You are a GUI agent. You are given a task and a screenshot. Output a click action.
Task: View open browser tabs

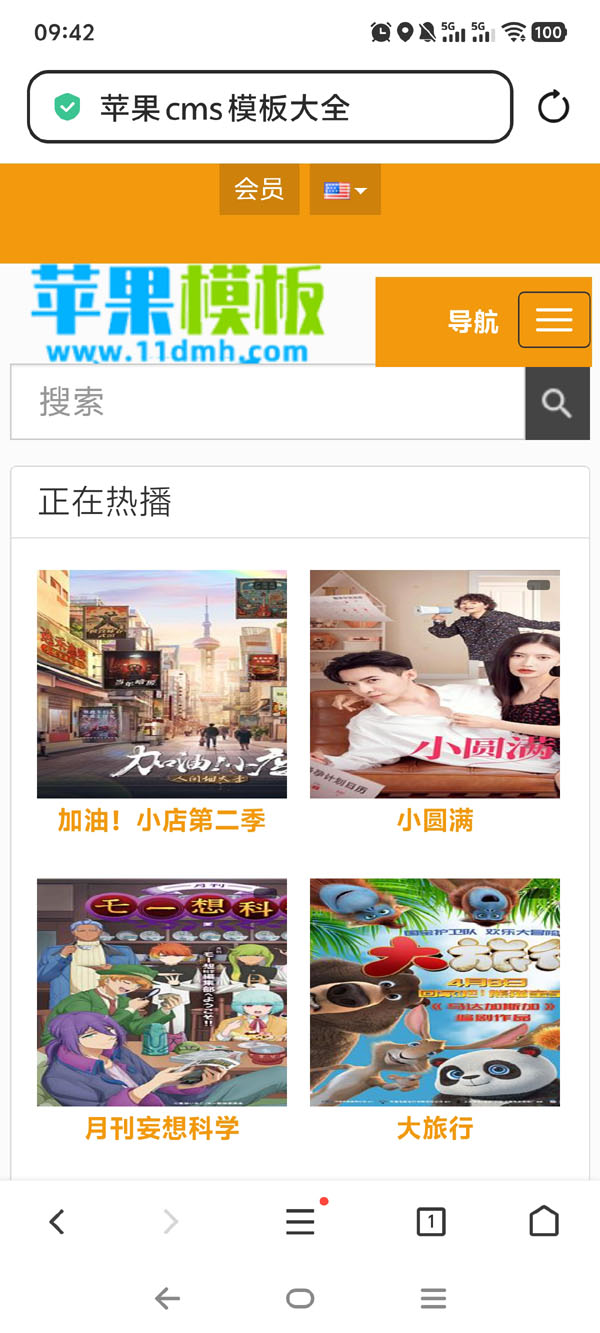coord(430,1221)
